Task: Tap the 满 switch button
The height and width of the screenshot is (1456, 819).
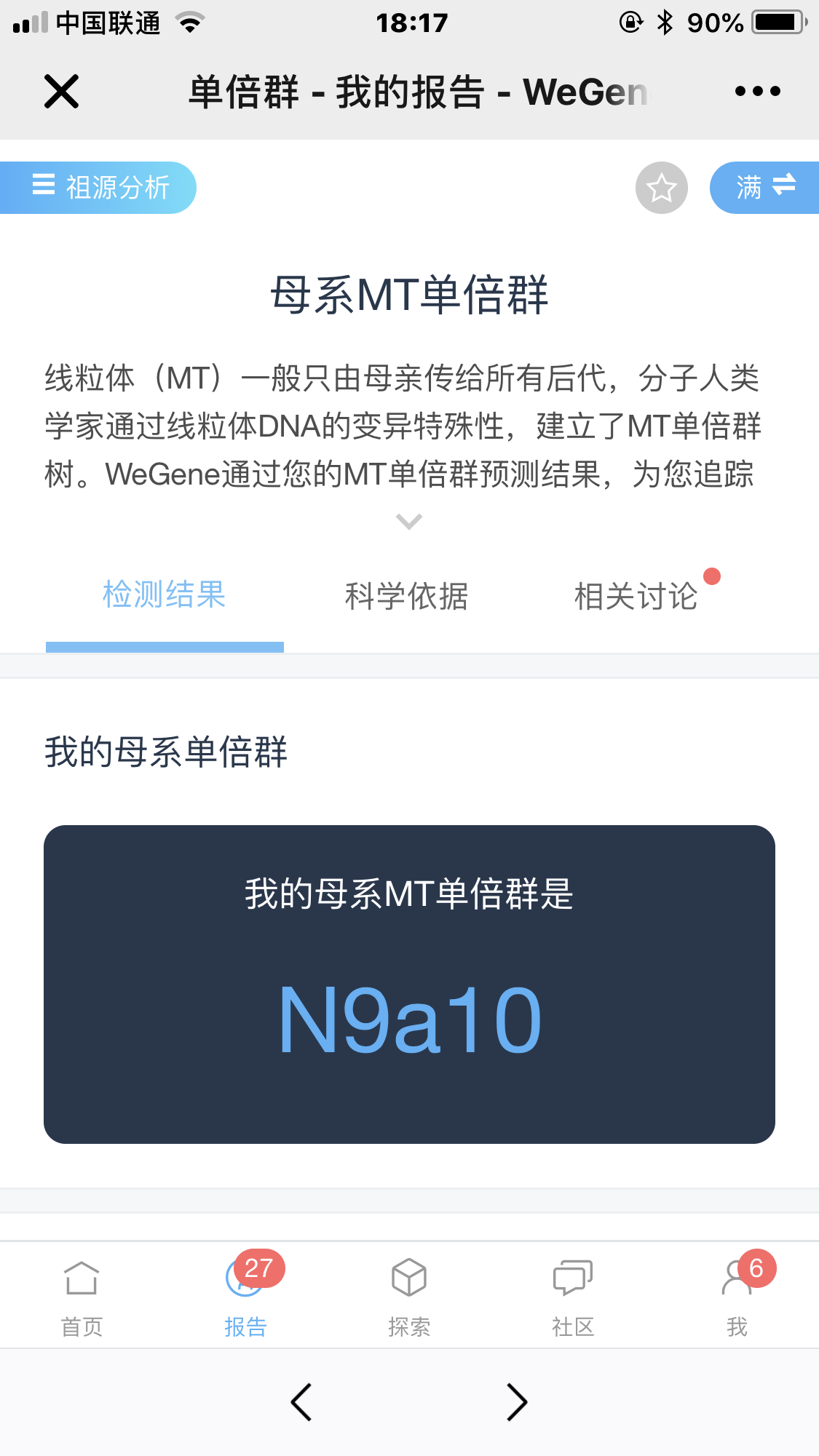Action: click(764, 188)
